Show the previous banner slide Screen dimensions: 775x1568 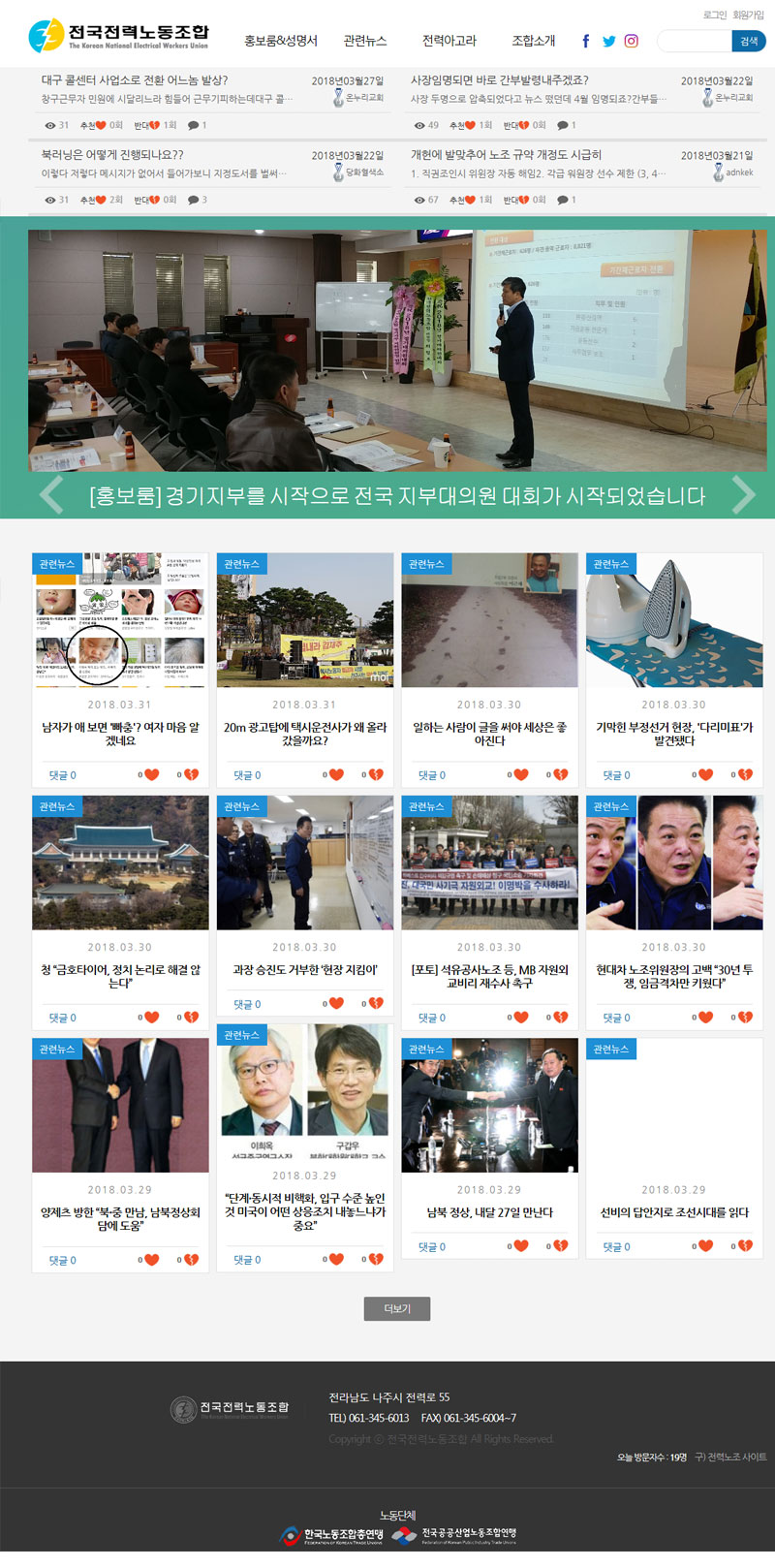(x=51, y=494)
